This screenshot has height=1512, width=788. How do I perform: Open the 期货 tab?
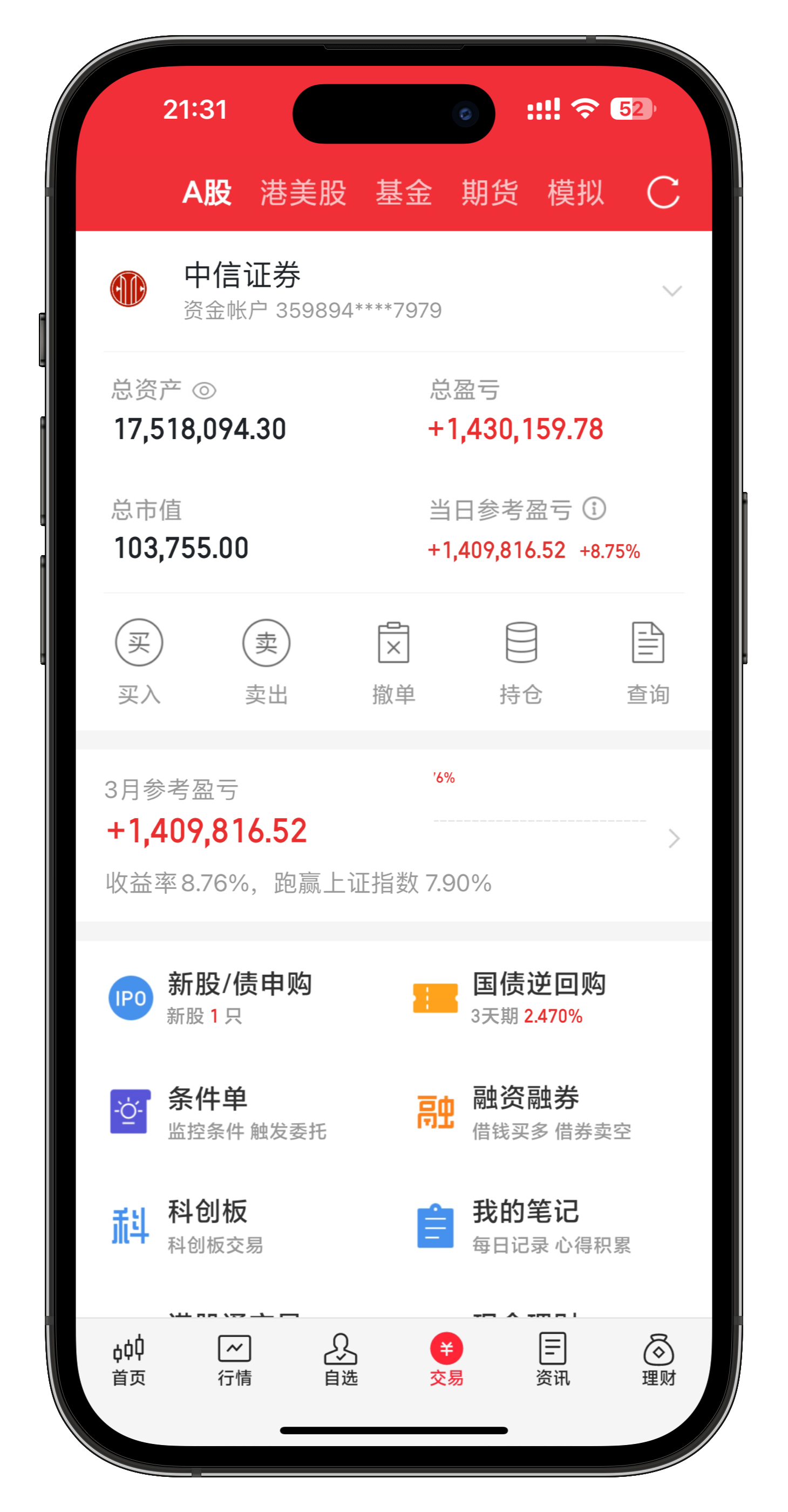[490, 193]
